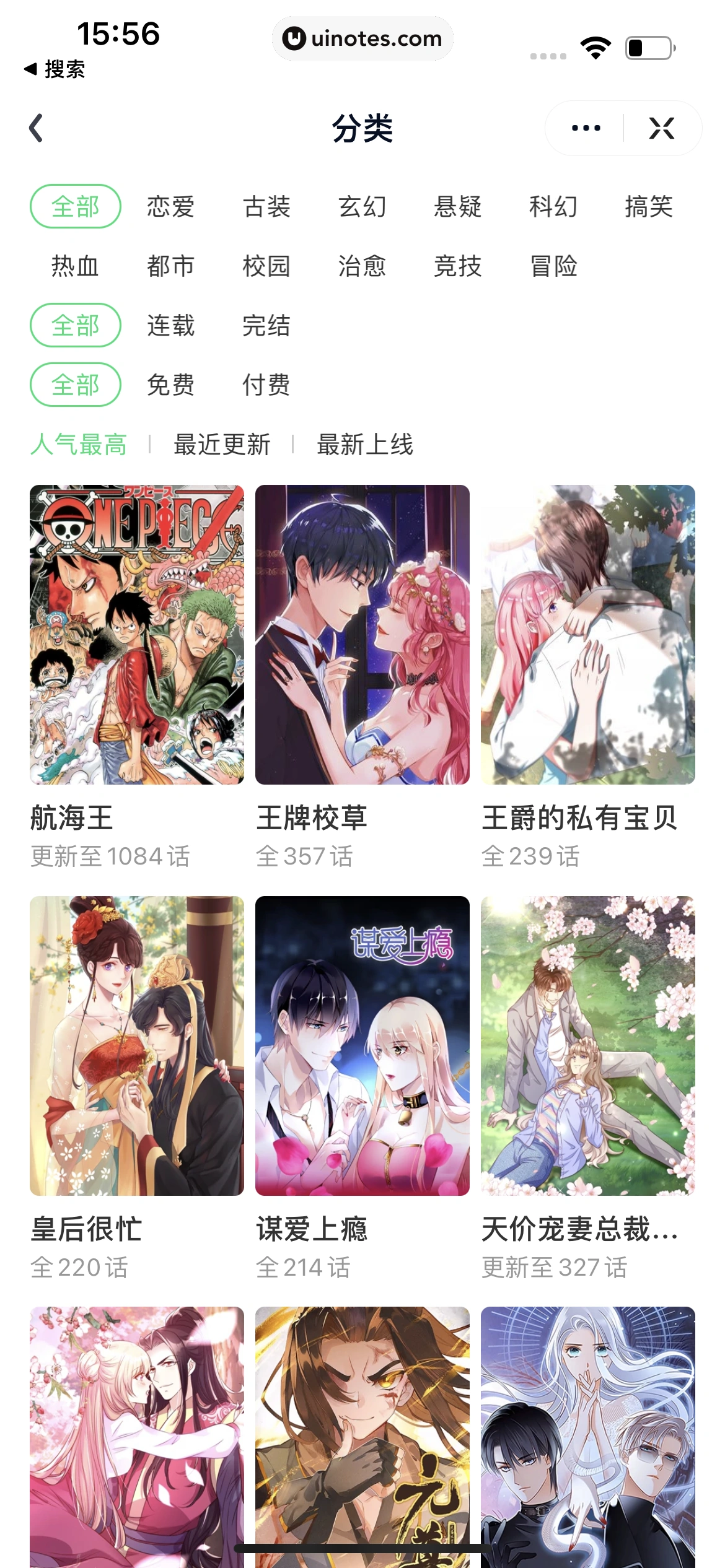Open the three-dot more menu
725x1568 pixels.
click(x=586, y=128)
